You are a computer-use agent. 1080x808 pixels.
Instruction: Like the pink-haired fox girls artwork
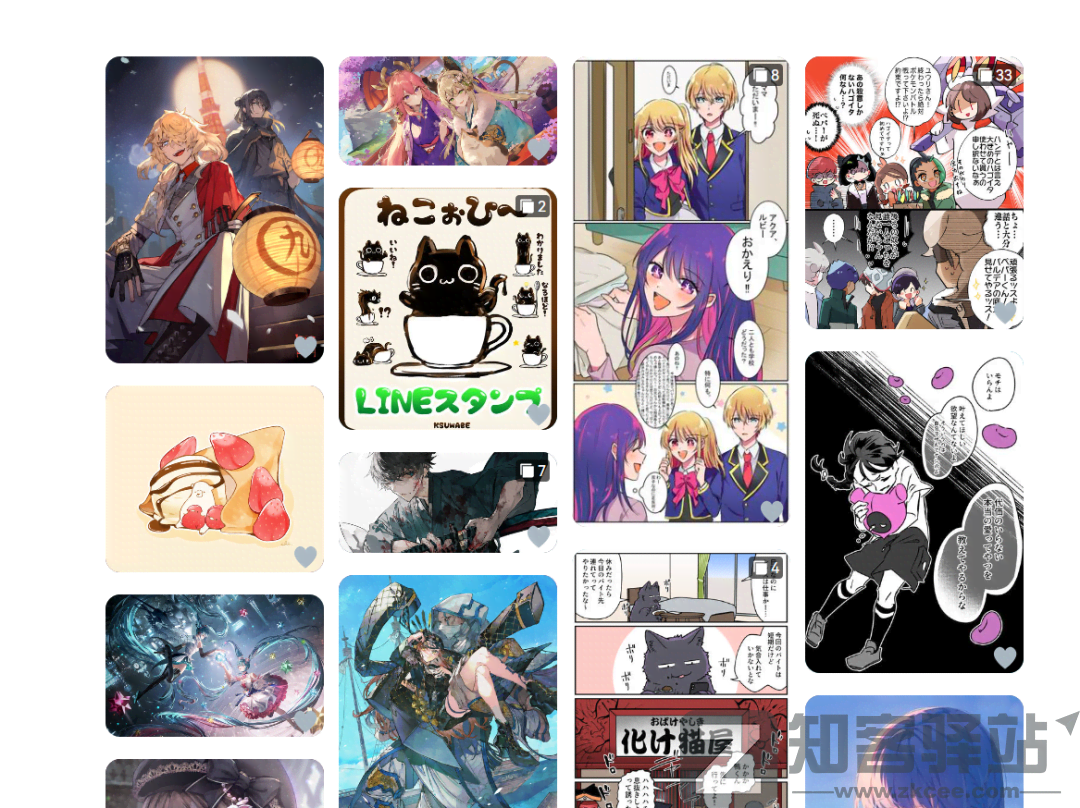point(539,149)
